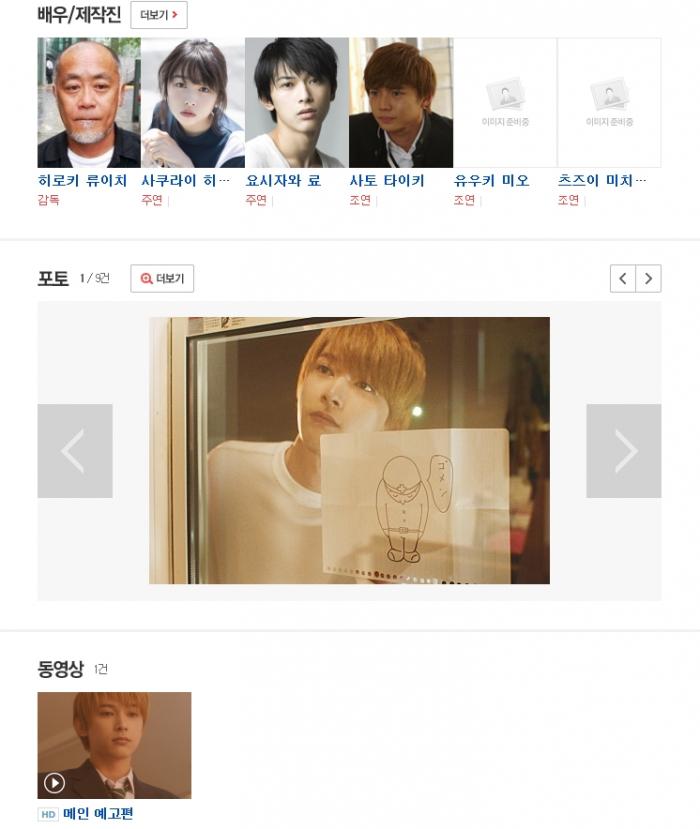Viewport: 700px width, 829px height.
Task: Open the 메인 예고편 title link
Action: pyautogui.click(x=97, y=814)
